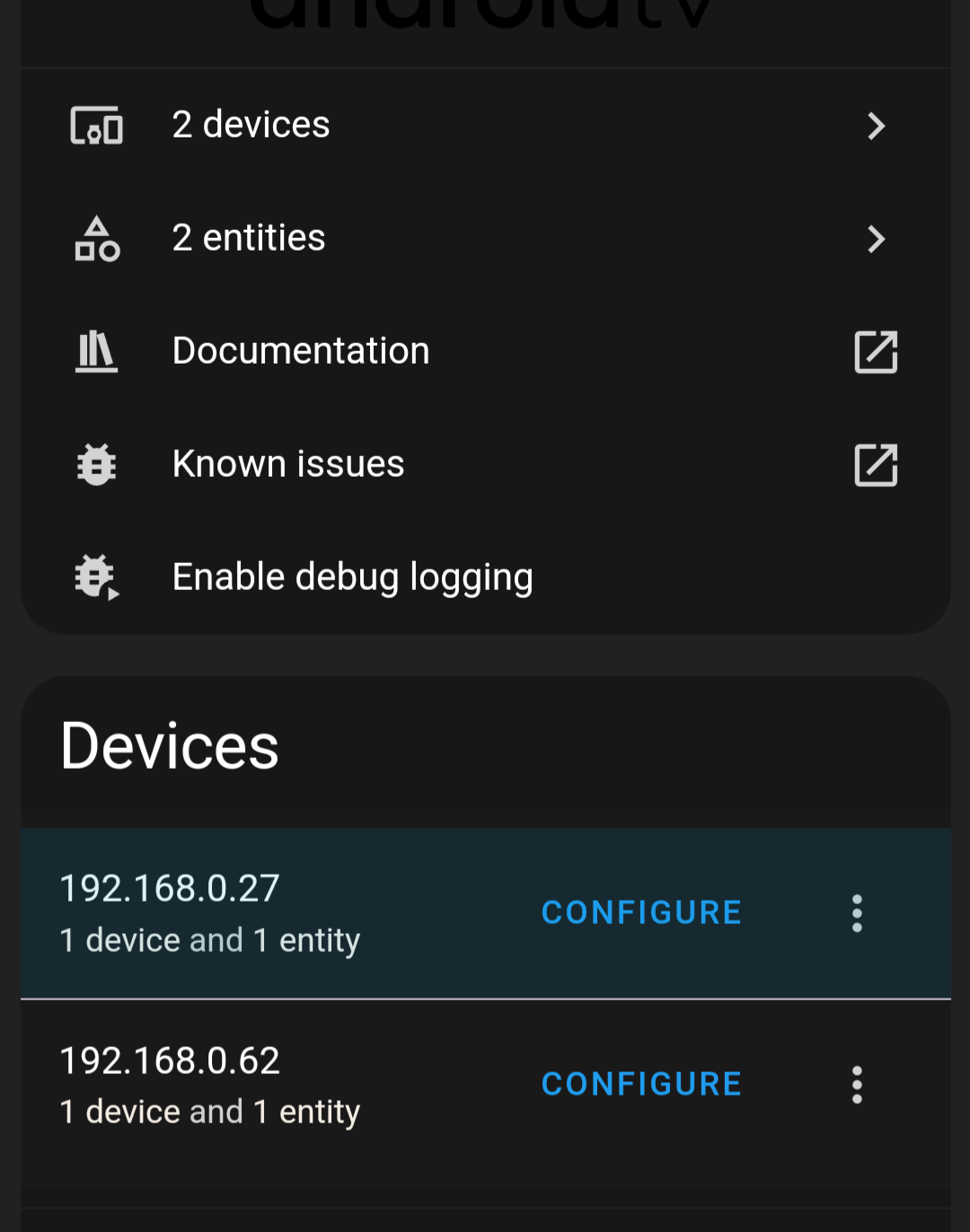Screen dimensions: 970x1232
Task: Click CONFIGURE for device 192.168.0.27
Action: point(640,912)
